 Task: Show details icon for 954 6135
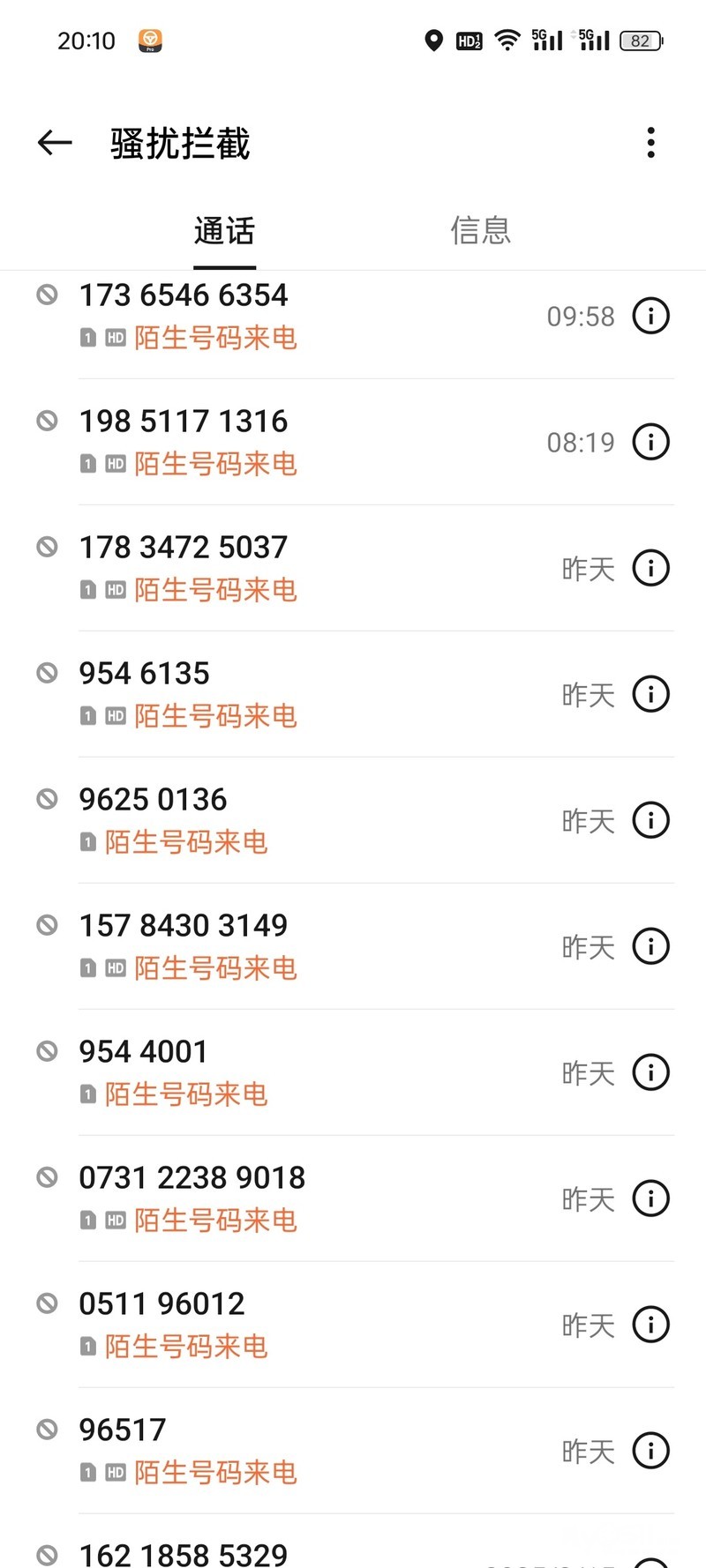point(651,694)
